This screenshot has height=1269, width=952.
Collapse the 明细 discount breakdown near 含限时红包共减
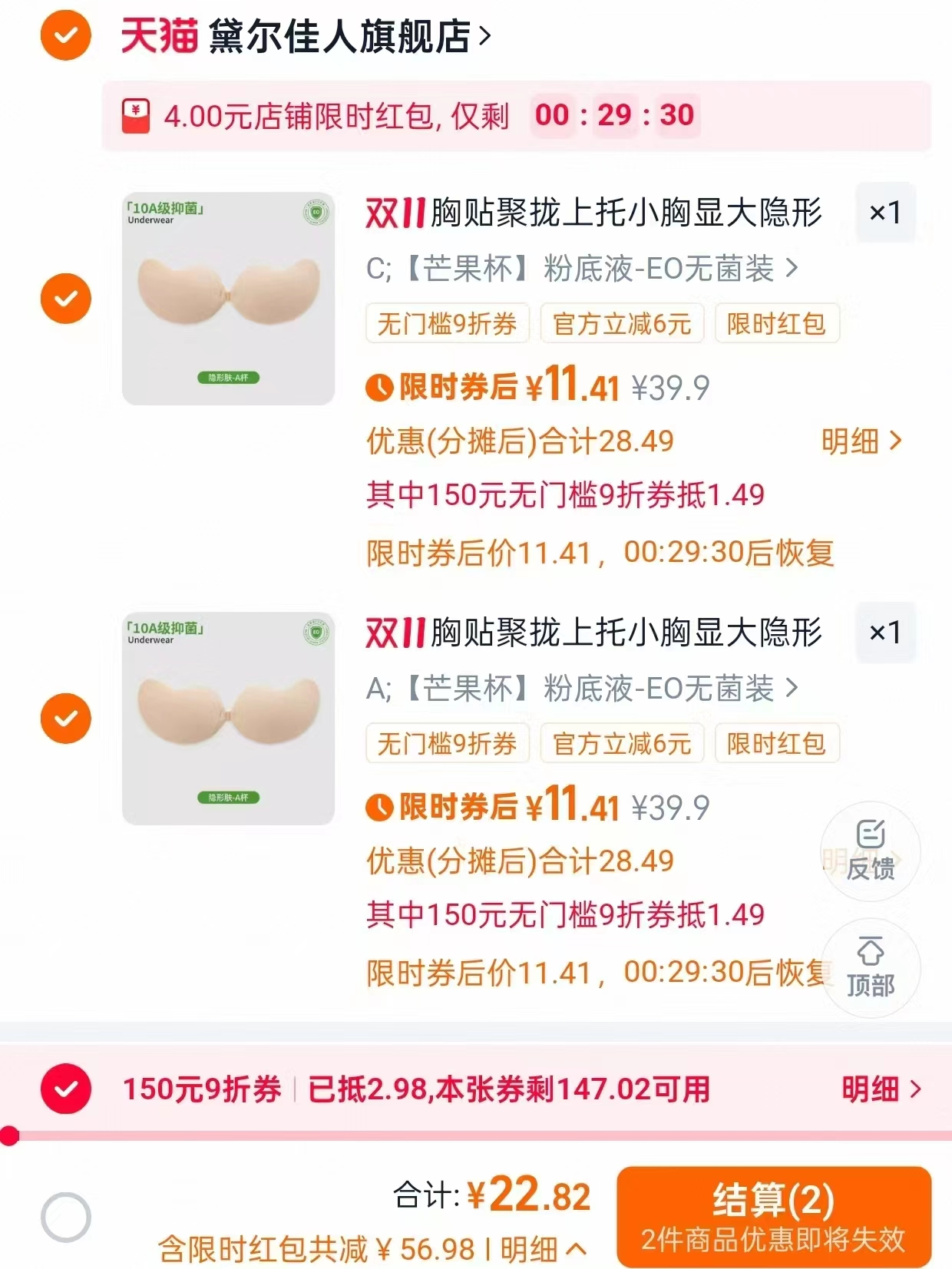tap(542, 1248)
